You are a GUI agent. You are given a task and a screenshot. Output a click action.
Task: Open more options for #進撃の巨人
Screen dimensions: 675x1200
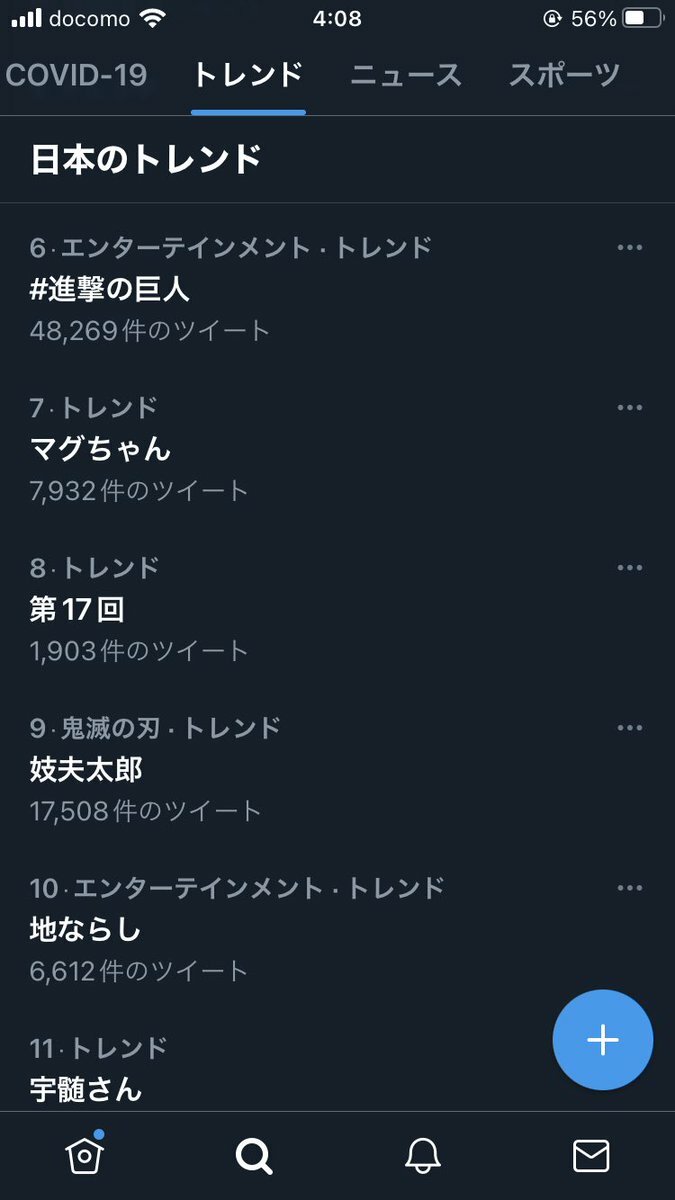(629, 248)
